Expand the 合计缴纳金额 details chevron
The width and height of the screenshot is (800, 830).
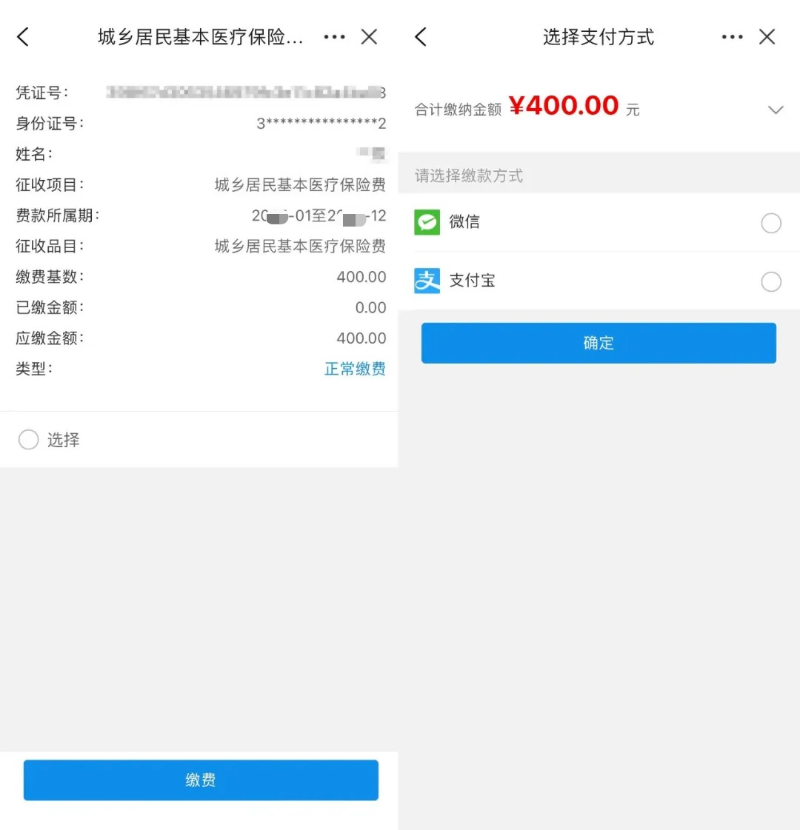pos(776,109)
